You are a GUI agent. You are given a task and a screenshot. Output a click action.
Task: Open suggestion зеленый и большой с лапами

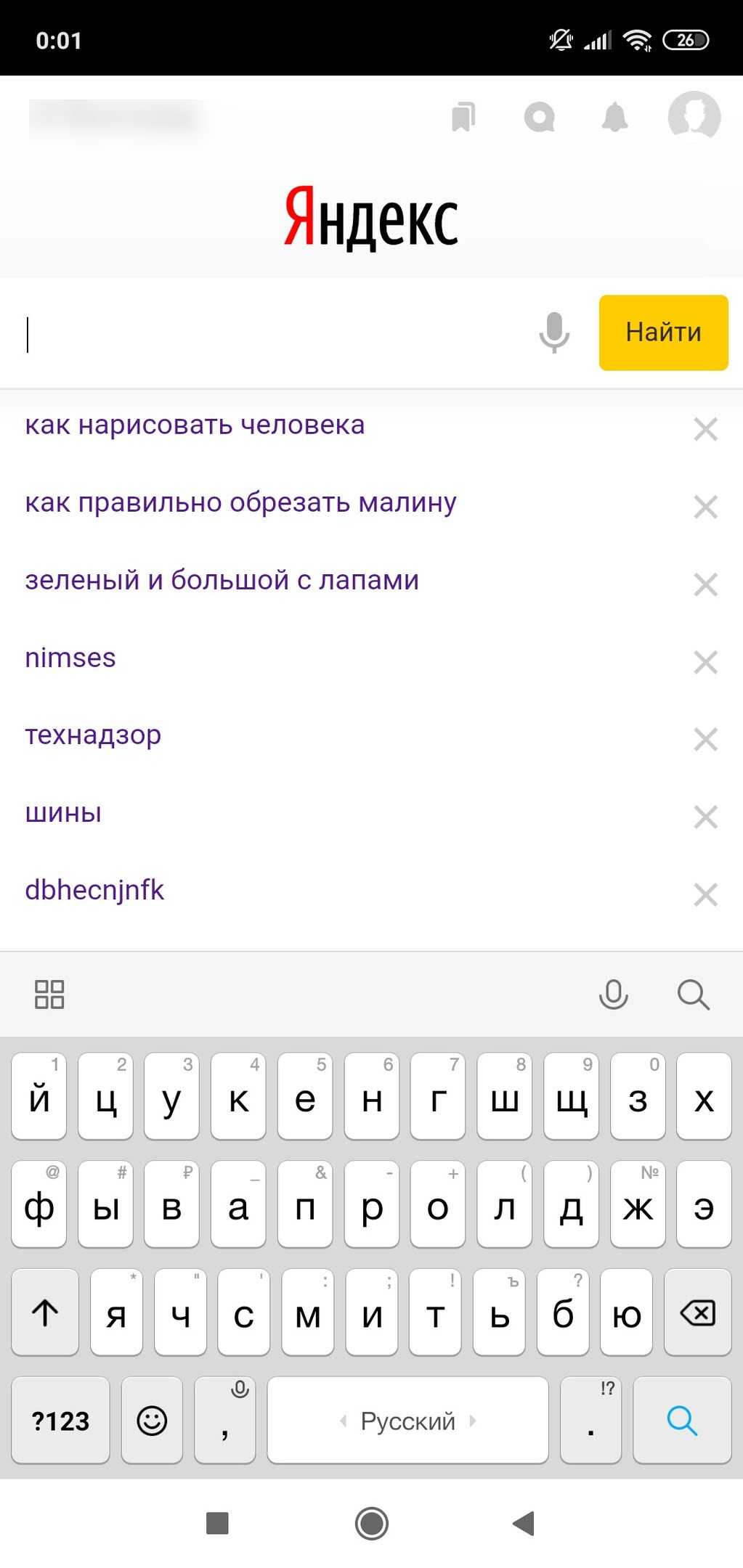click(x=222, y=580)
